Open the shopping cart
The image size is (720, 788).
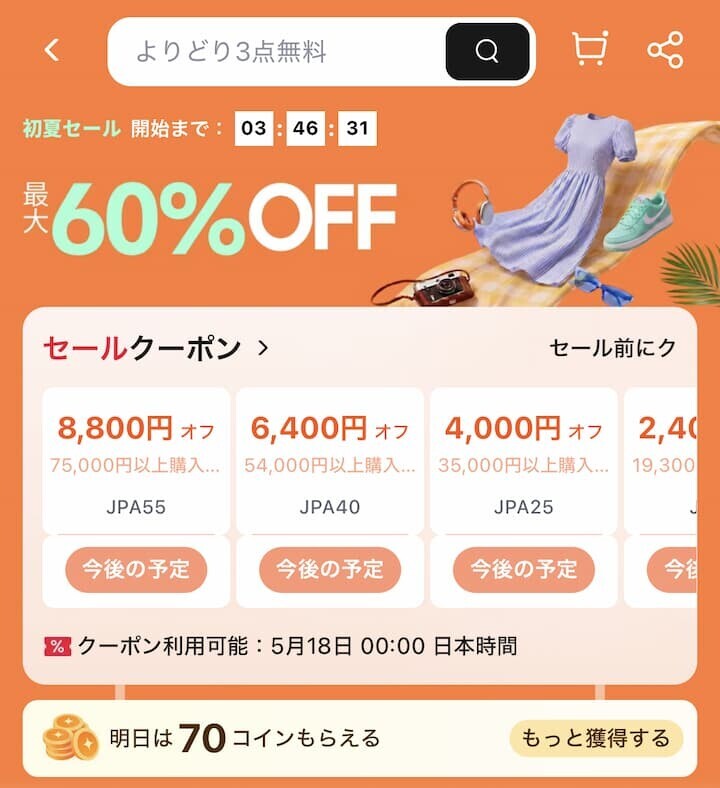pos(590,49)
